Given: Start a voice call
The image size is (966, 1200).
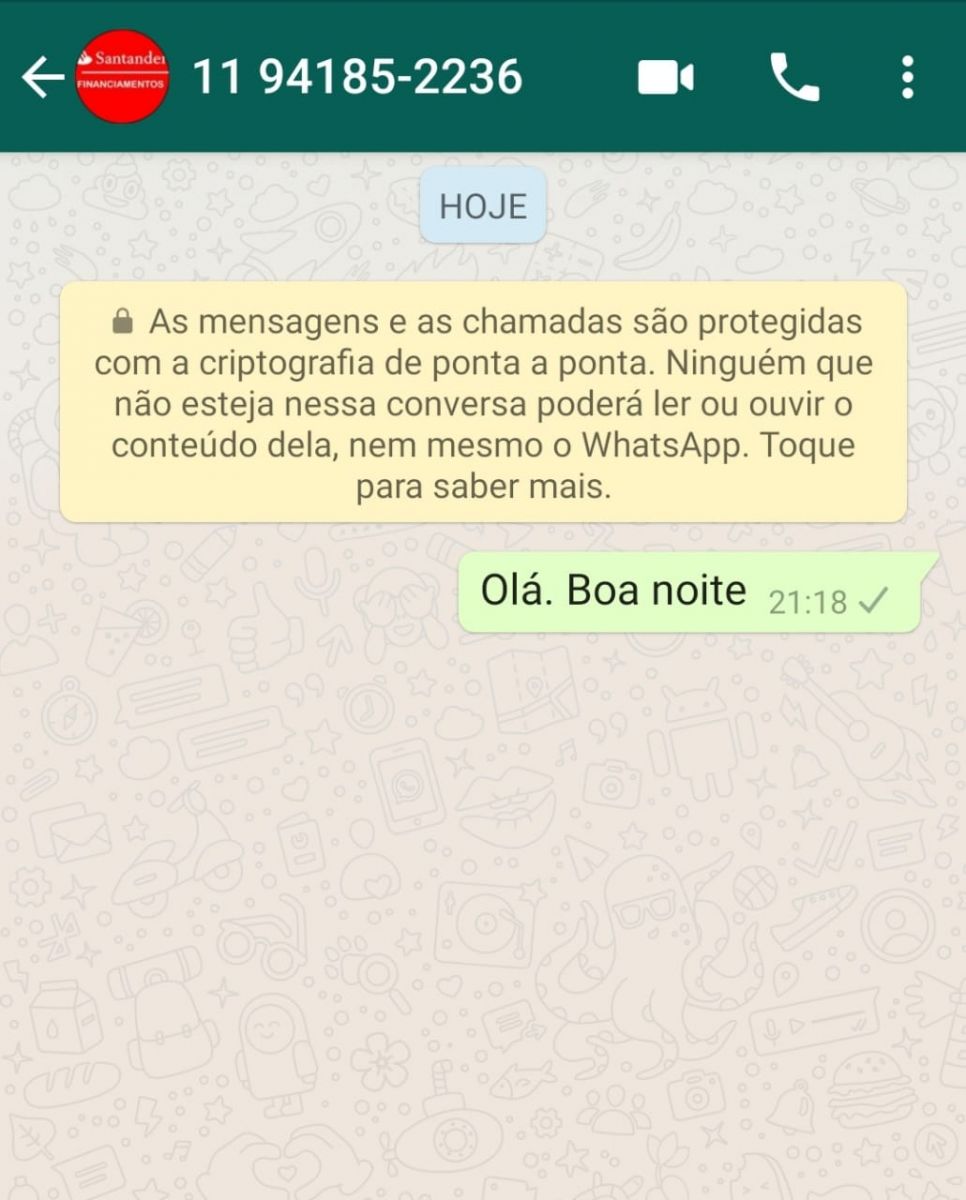Looking at the screenshot, I should 794,77.
